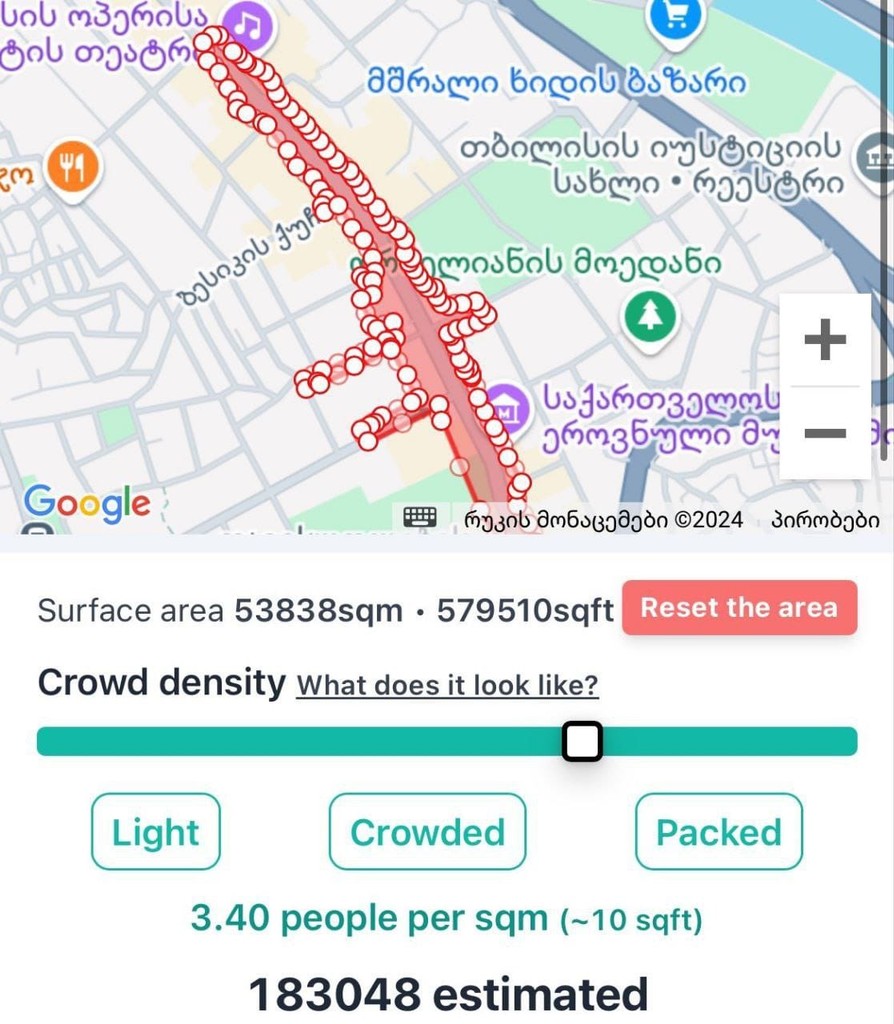Zoom in using the plus icon
The image size is (894, 1024).
(825, 339)
